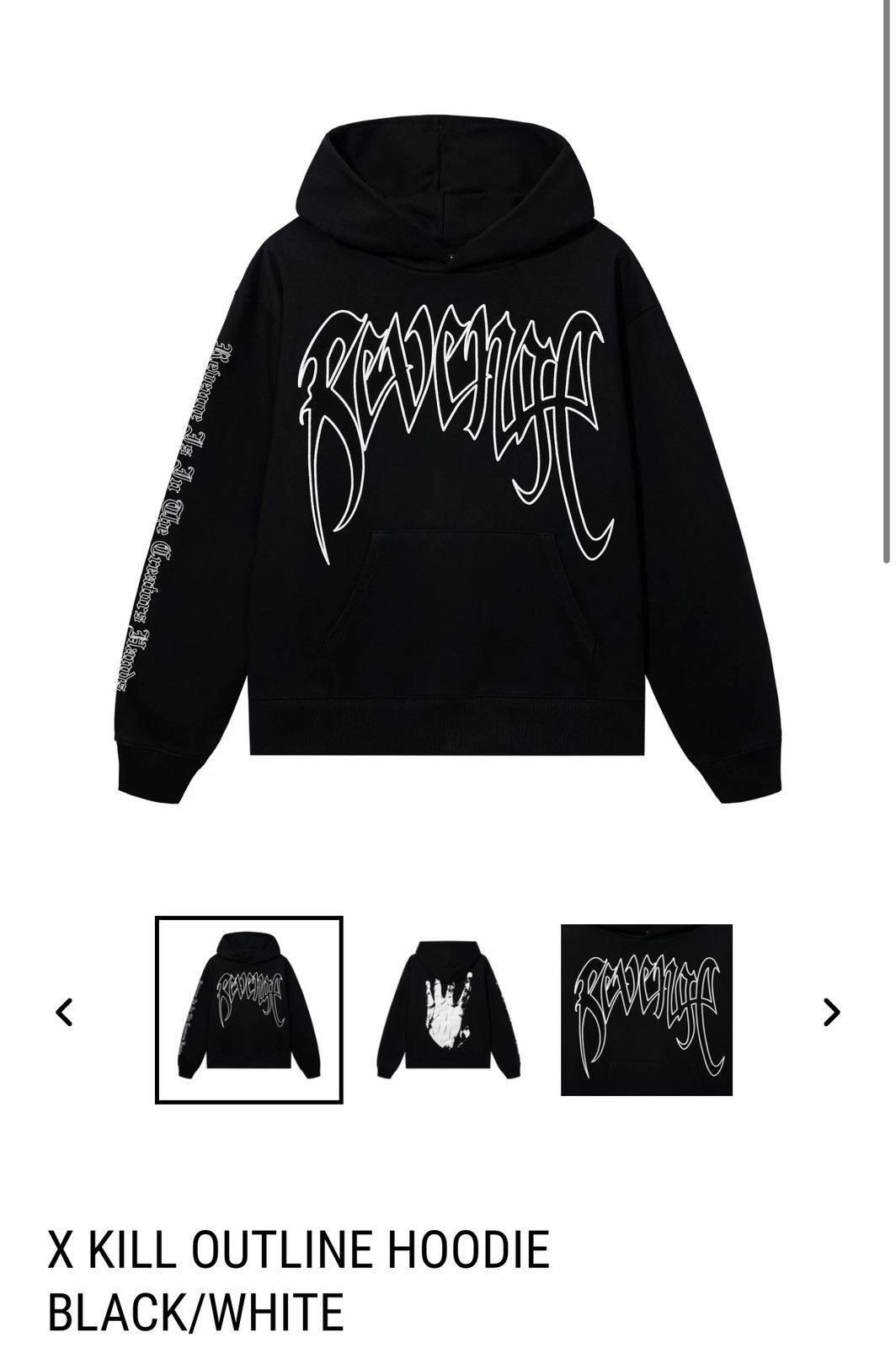Image resolution: width=896 pixels, height=1348 pixels.
Task: Show next product image with right arrow
Action: pos(830,1011)
